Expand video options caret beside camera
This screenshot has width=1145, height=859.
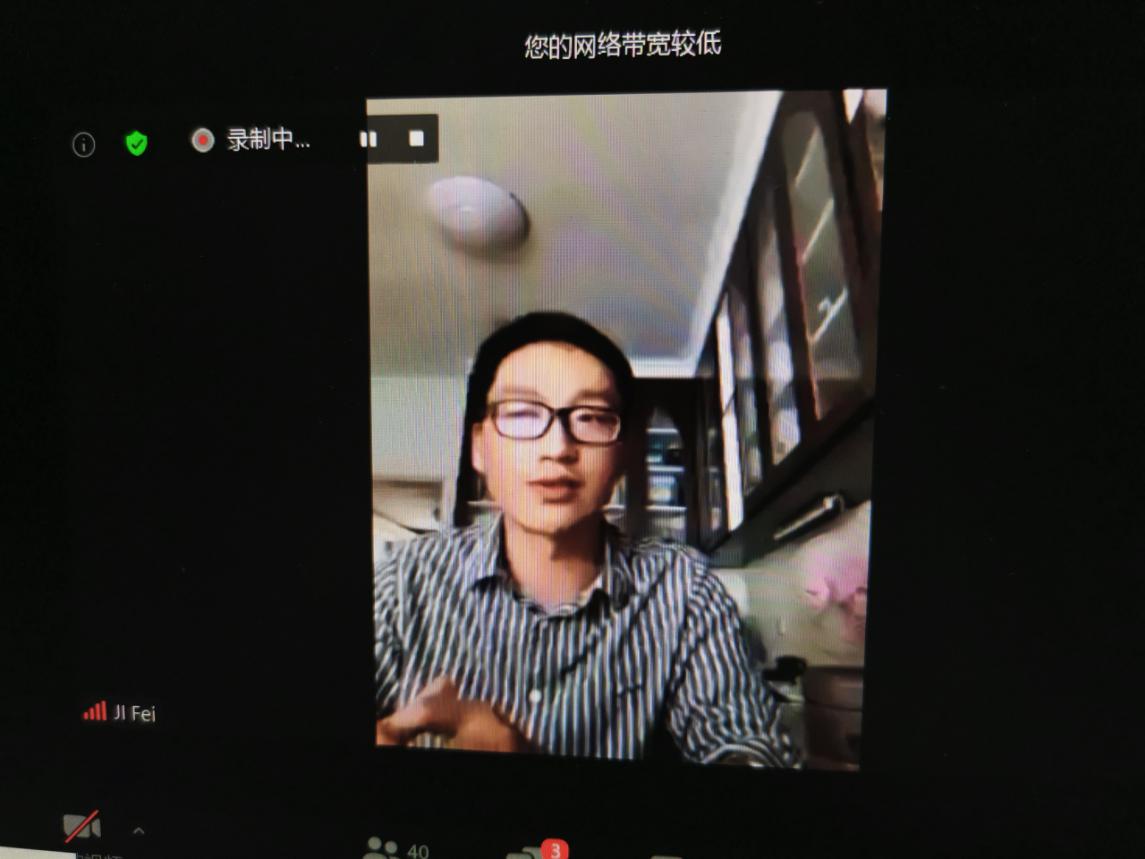[x=139, y=831]
